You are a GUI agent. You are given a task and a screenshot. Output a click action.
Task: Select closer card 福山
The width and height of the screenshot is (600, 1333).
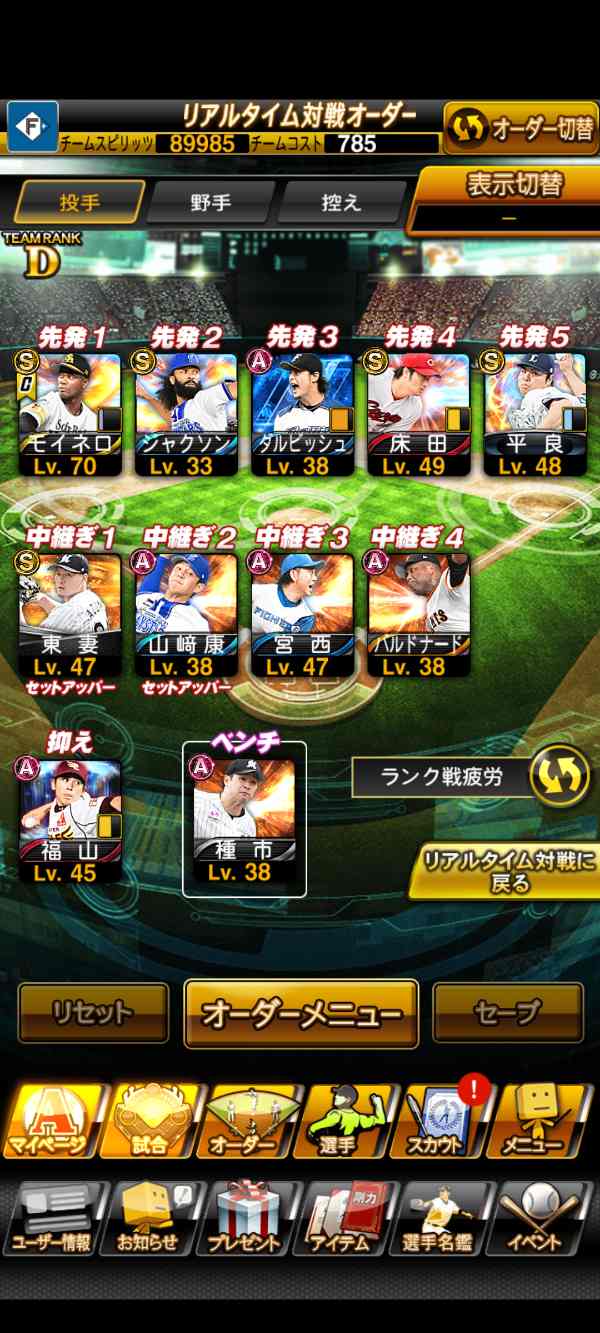tap(69, 821)
